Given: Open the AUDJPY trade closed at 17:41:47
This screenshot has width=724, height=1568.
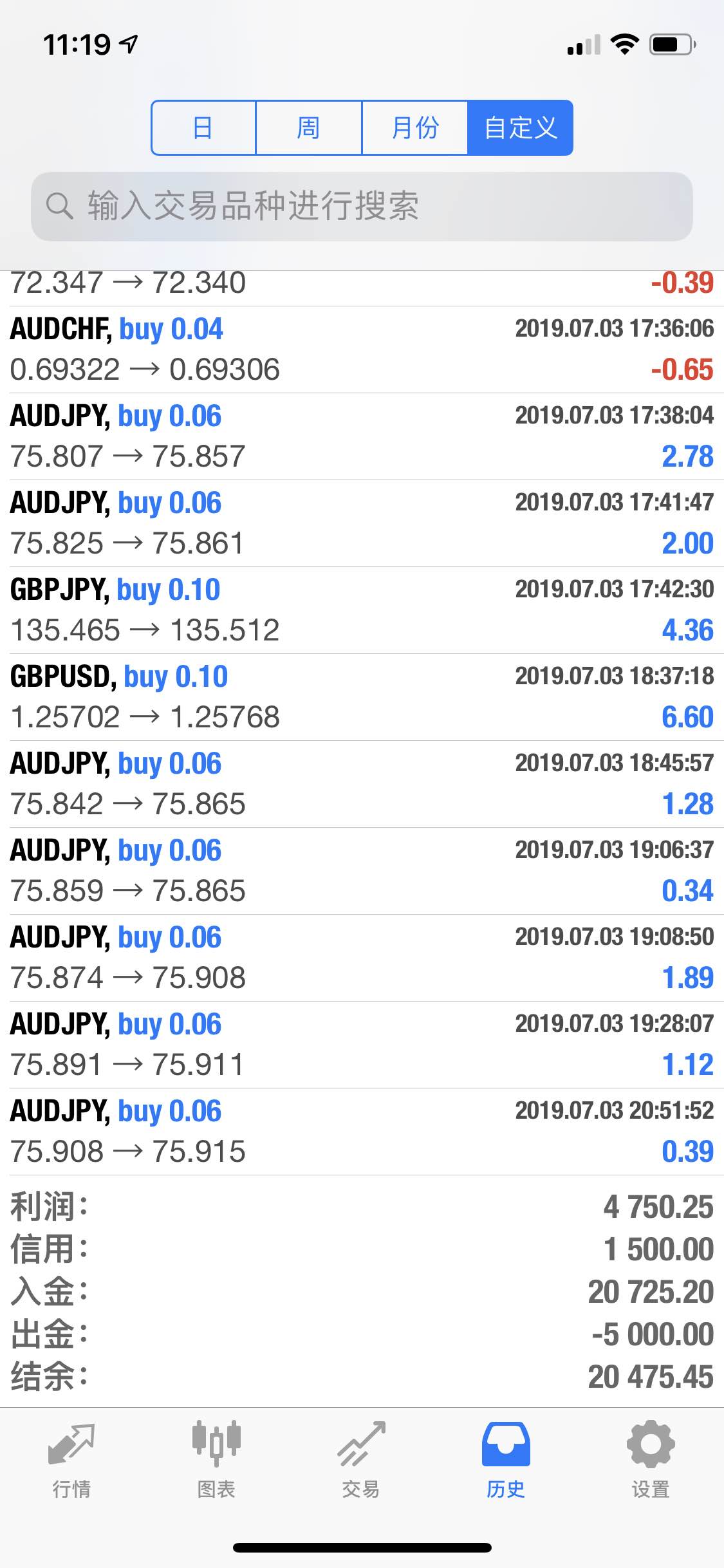Looking at the screenshot, I should tap(362, 523).
